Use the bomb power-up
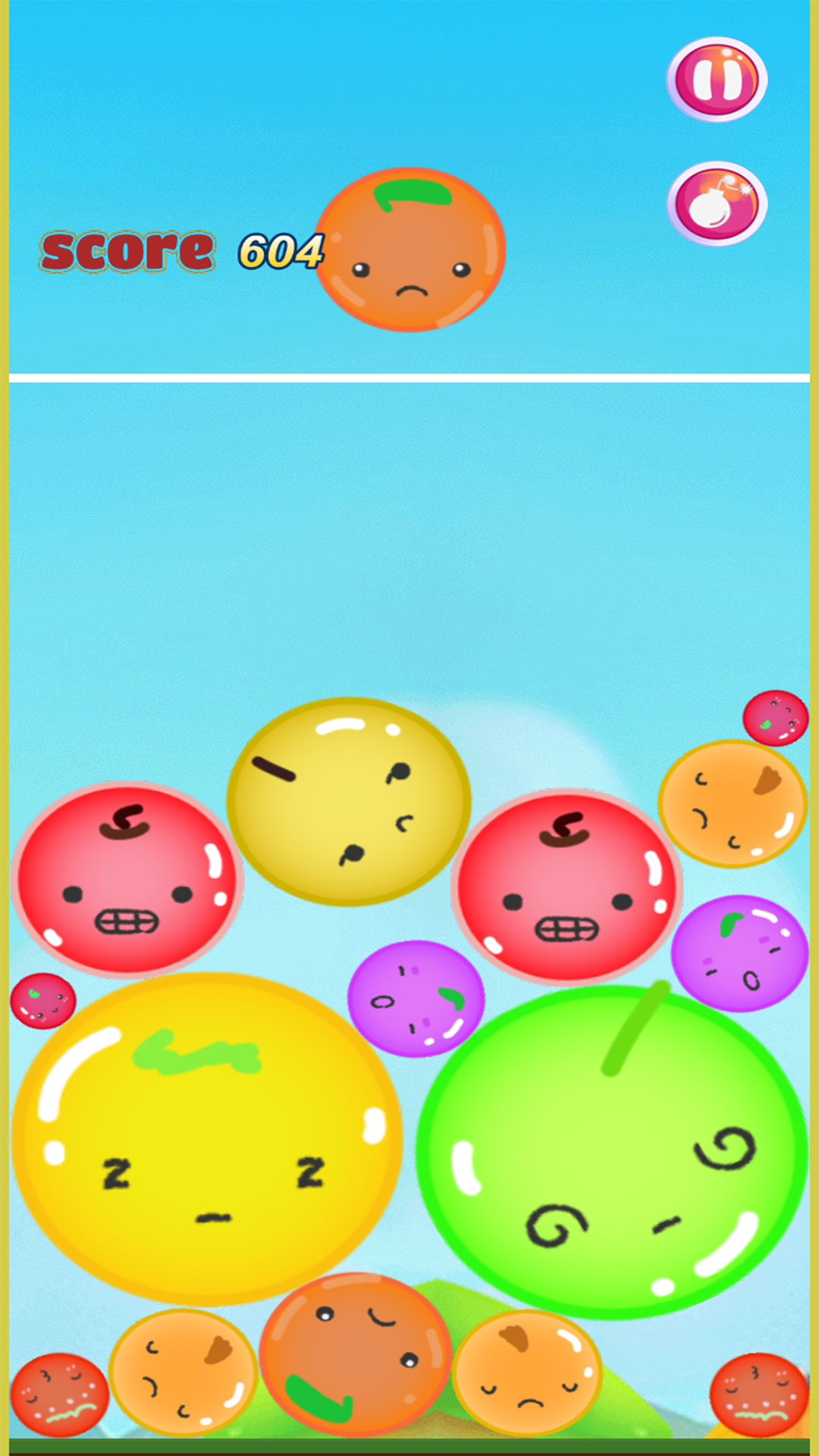 717,203
